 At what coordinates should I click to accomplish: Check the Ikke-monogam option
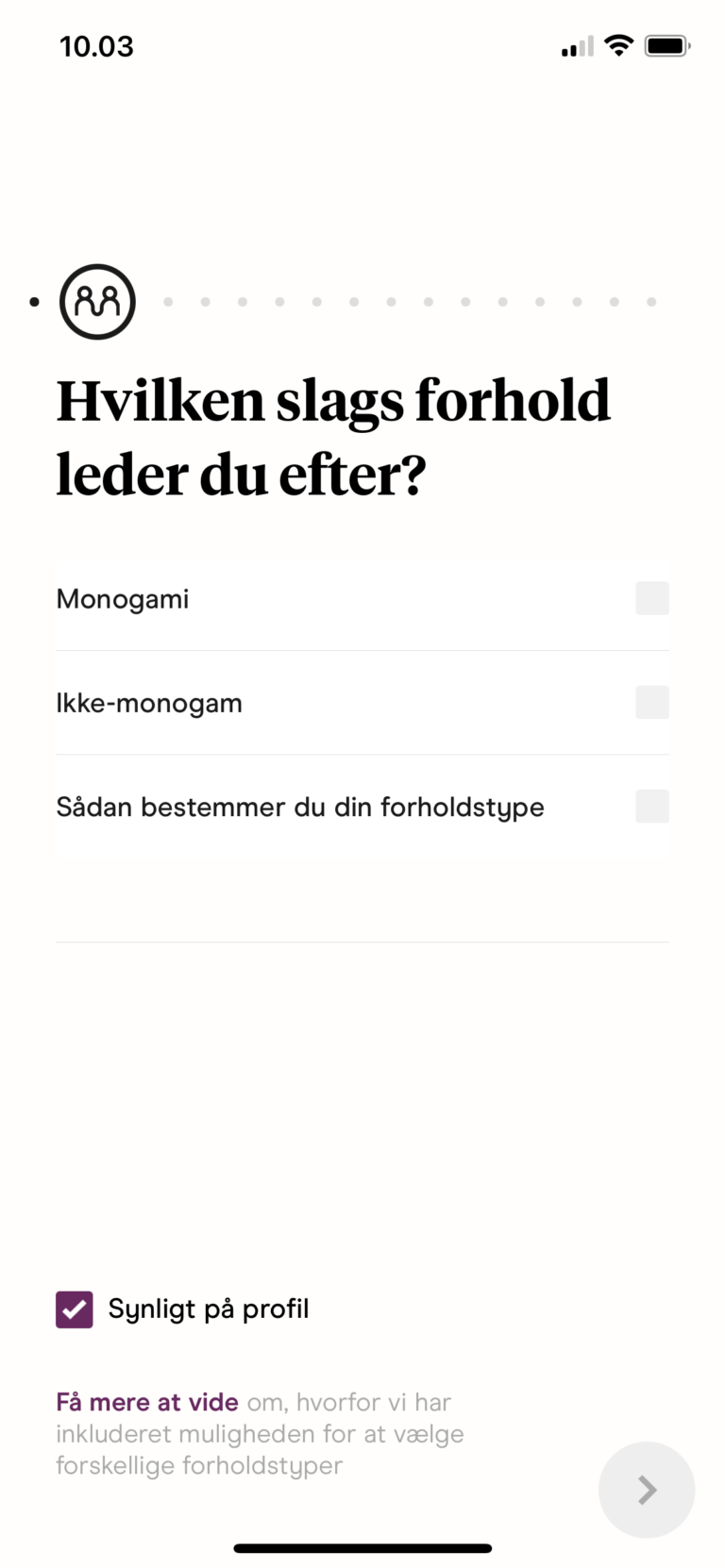click(651, 703)
